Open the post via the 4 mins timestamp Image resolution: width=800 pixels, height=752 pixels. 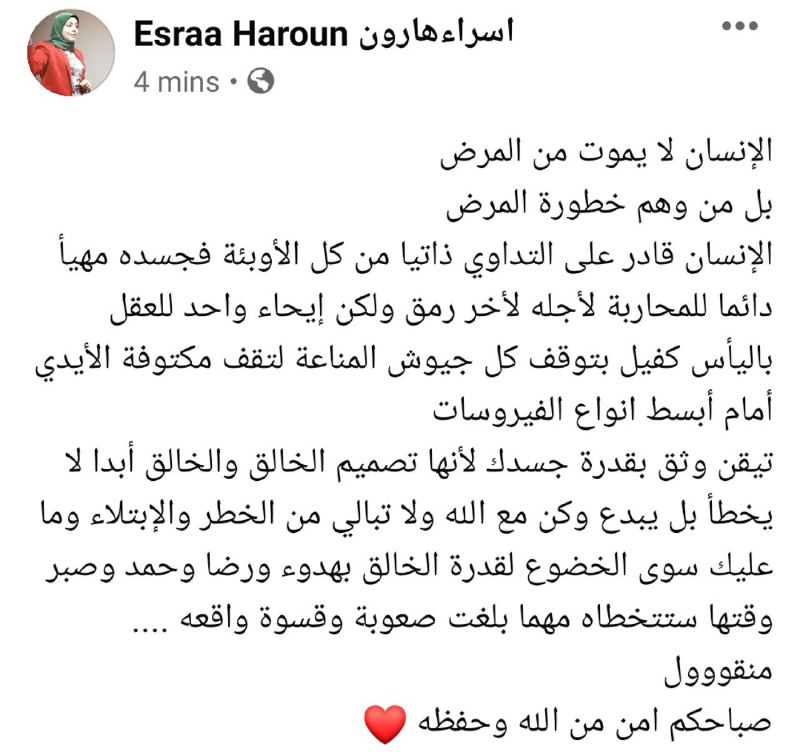(x=176, y=82)
